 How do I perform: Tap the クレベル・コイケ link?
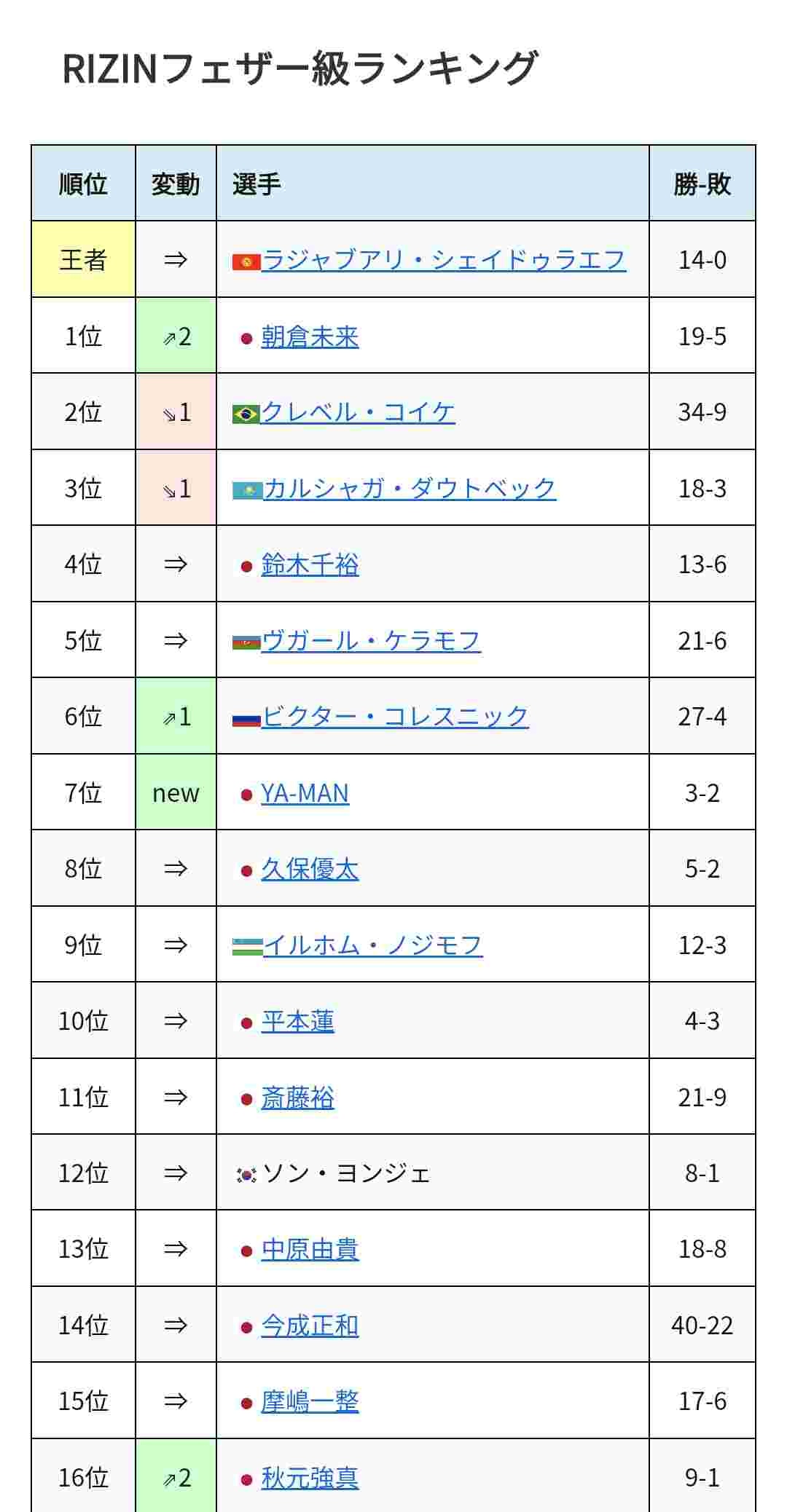[x=358, y=412]
